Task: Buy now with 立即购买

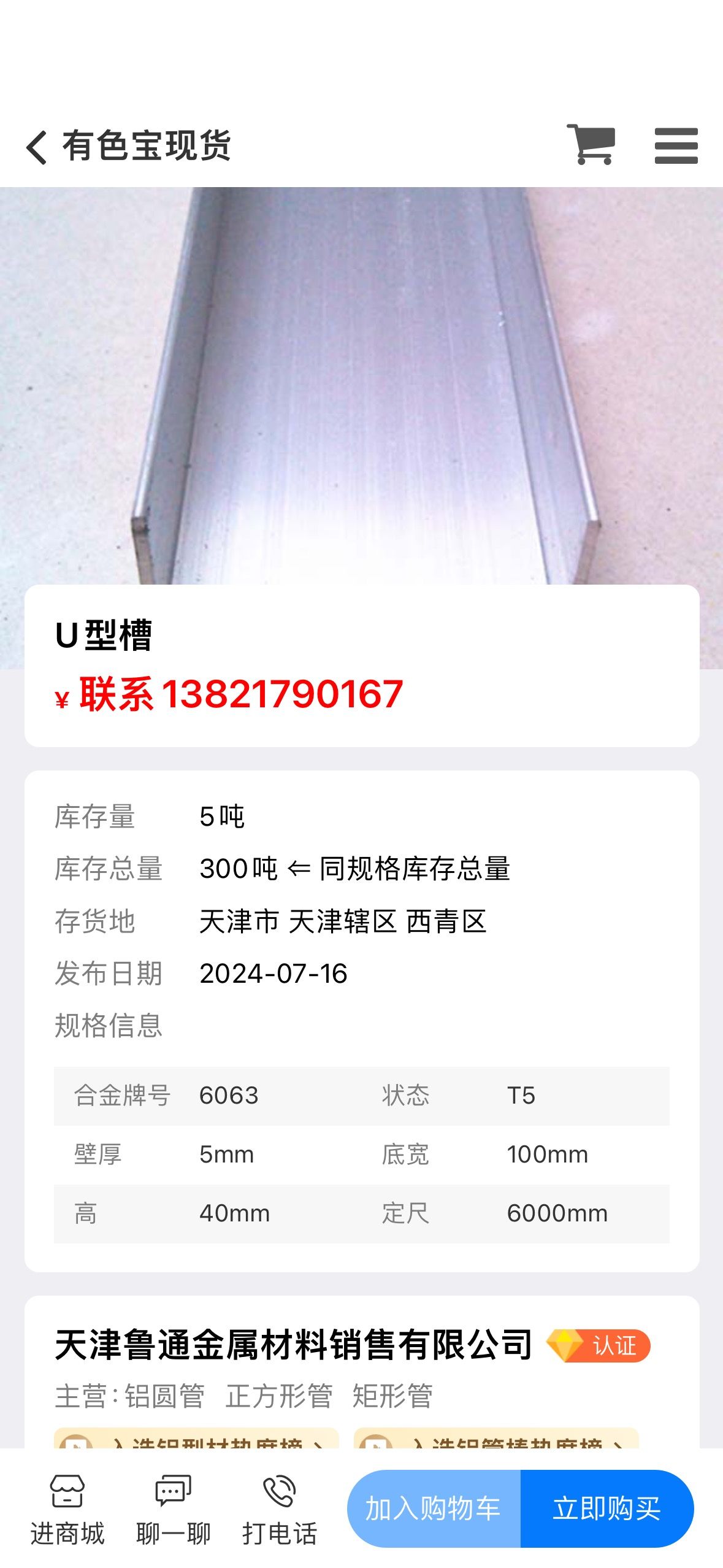Action: point(607,1508)
